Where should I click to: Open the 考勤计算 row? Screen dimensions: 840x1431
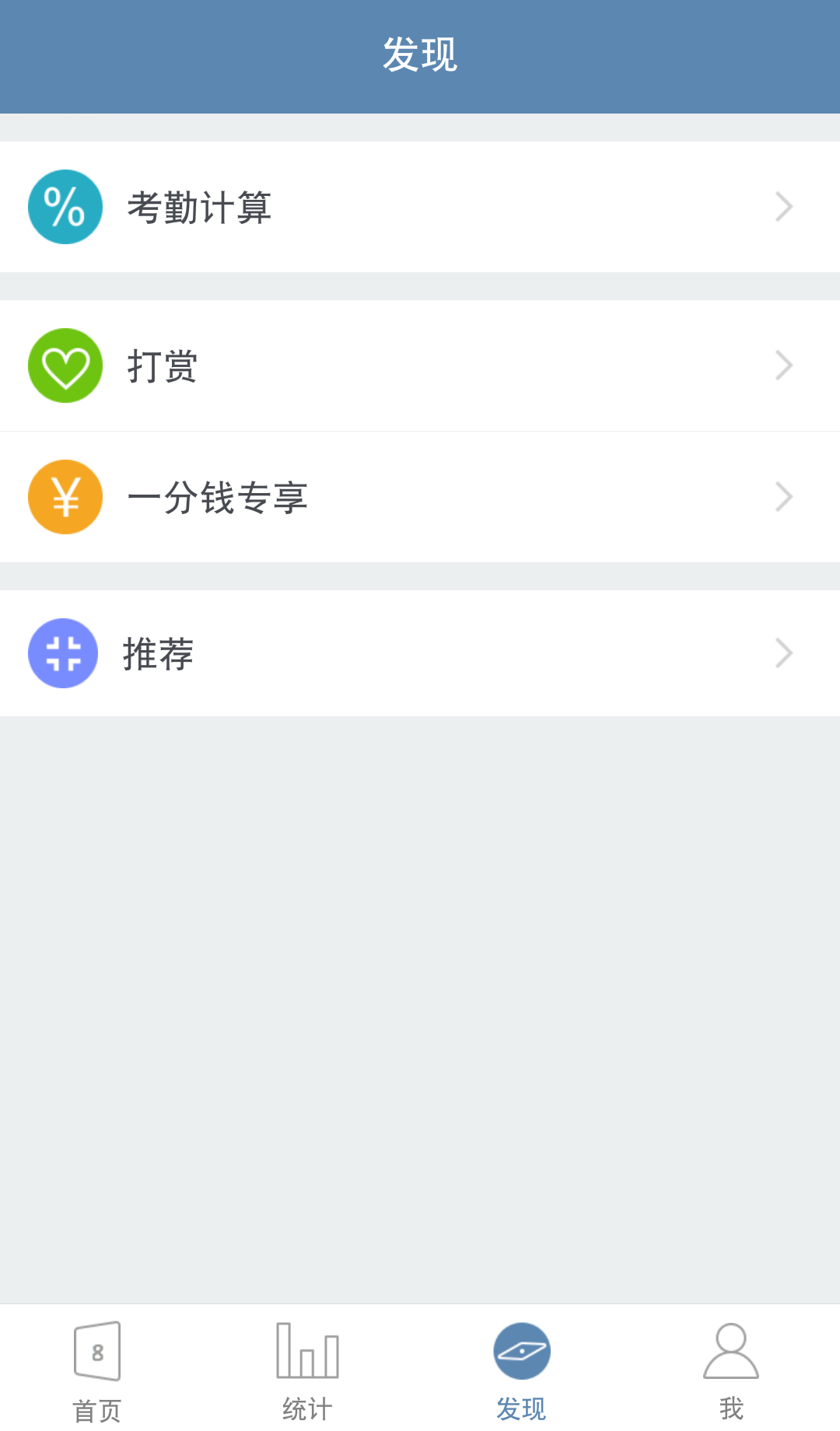[x=420, y=207]
